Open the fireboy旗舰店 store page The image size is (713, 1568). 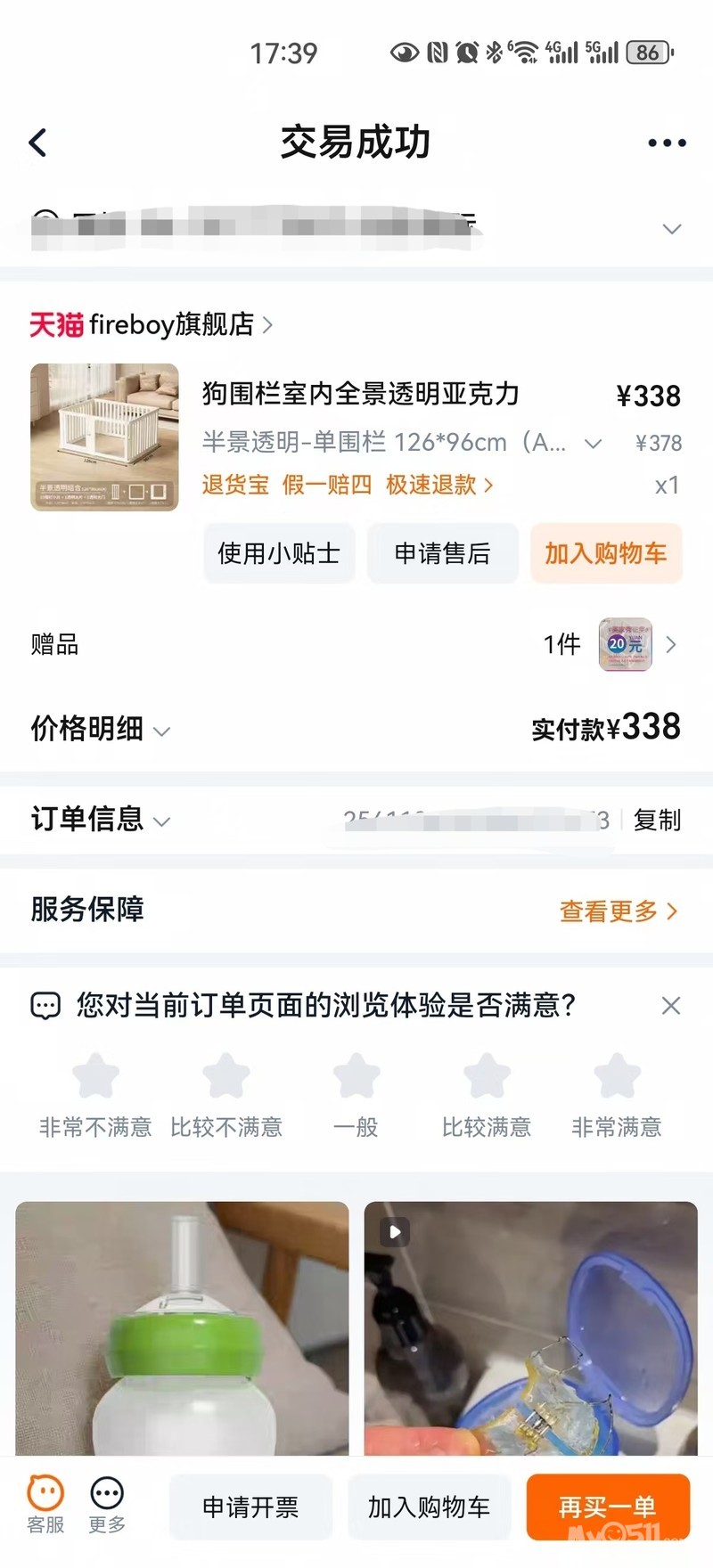tap(152, 325)
